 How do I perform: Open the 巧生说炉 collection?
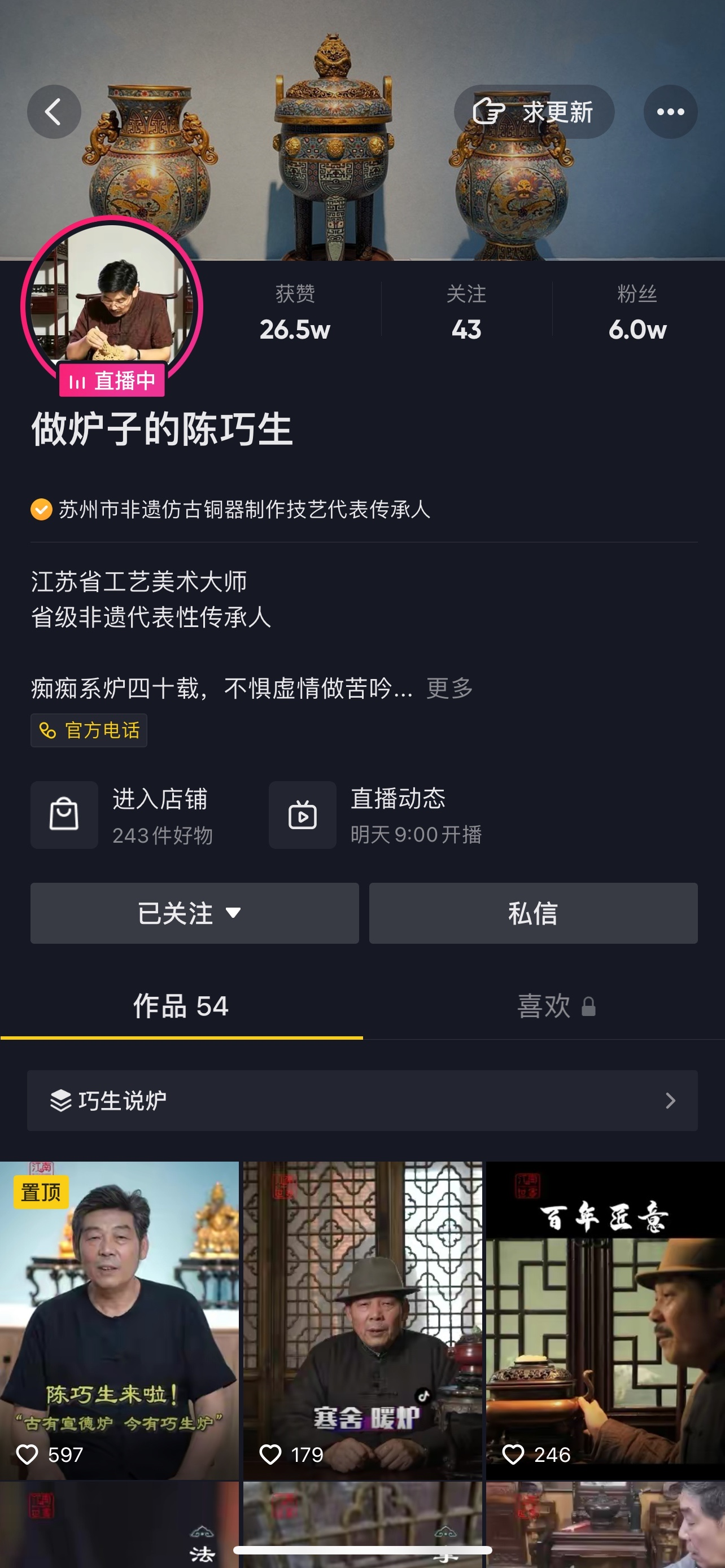pos(362,1101)
